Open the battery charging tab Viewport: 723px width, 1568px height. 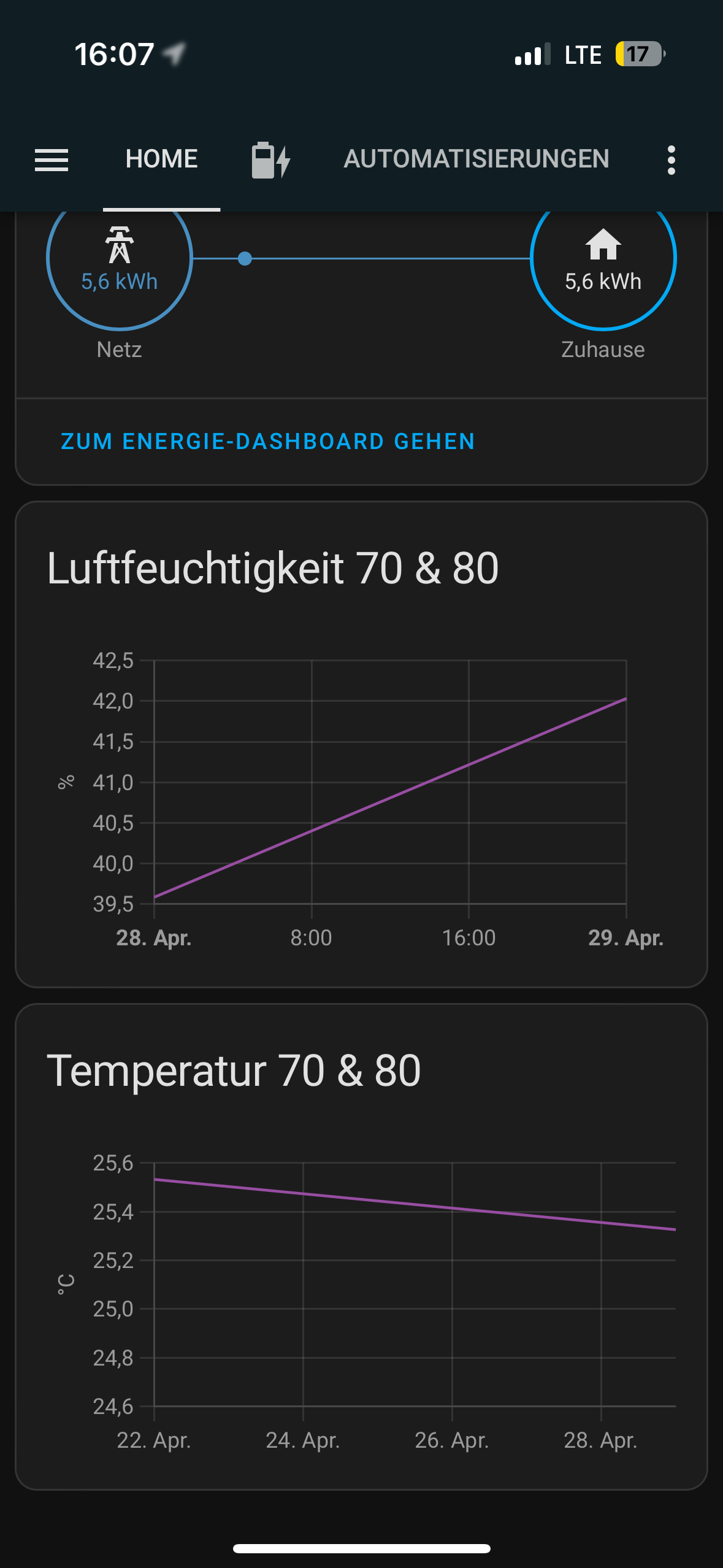[270, 160]
